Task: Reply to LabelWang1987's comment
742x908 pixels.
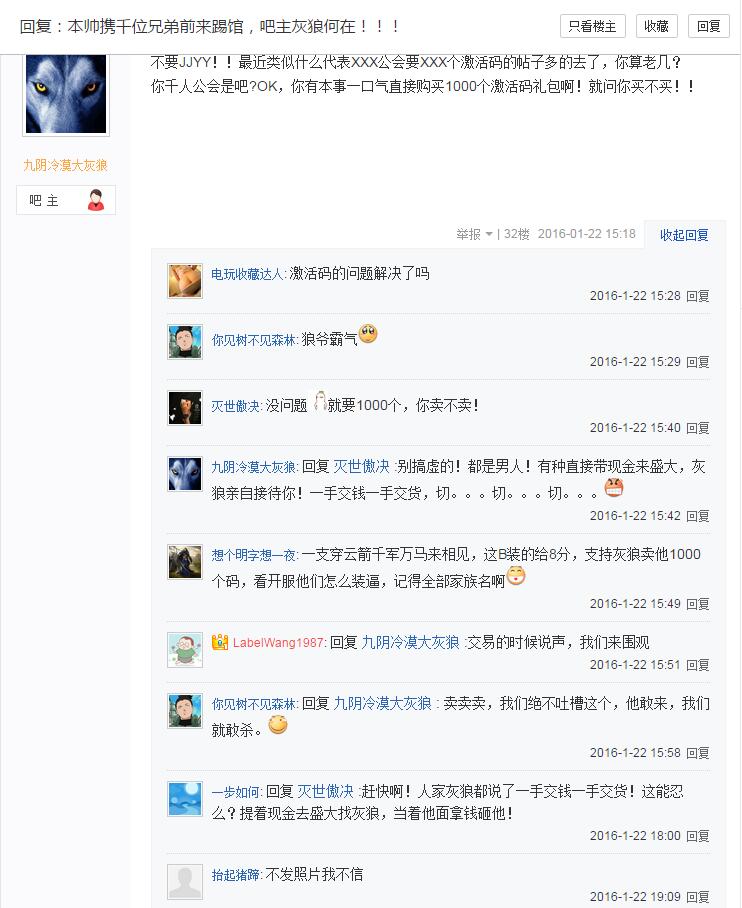Action: 697,665
